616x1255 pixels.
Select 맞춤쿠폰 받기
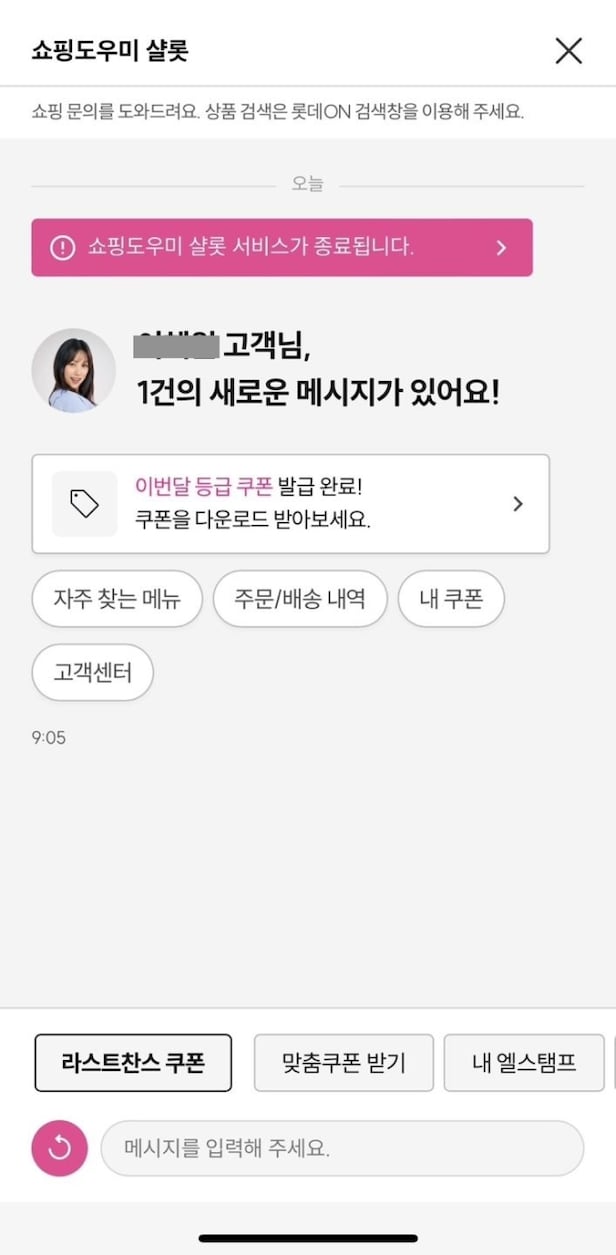[x=343, y=1062]
